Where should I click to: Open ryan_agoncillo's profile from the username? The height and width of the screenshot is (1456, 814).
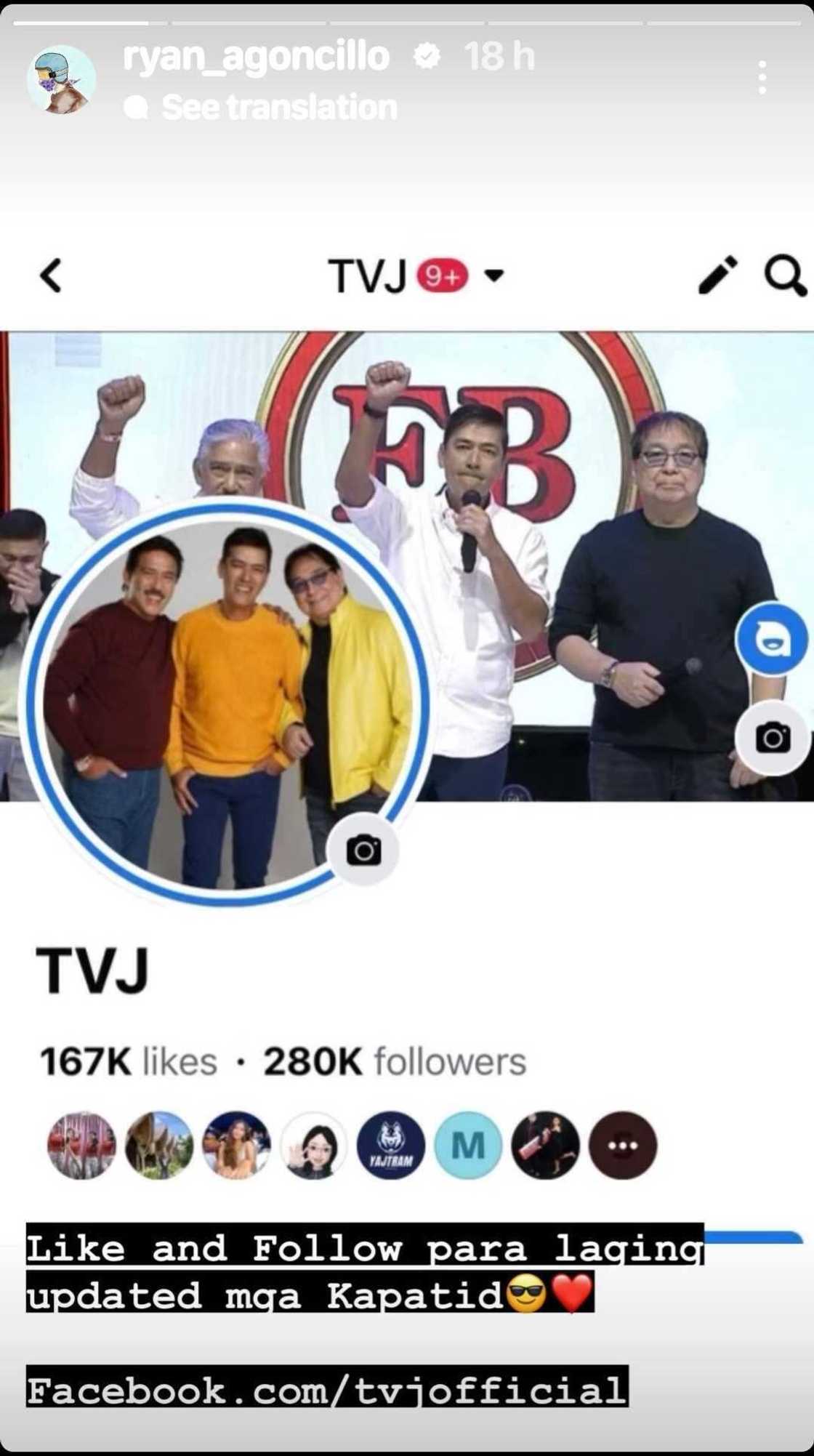click(256, 57)
